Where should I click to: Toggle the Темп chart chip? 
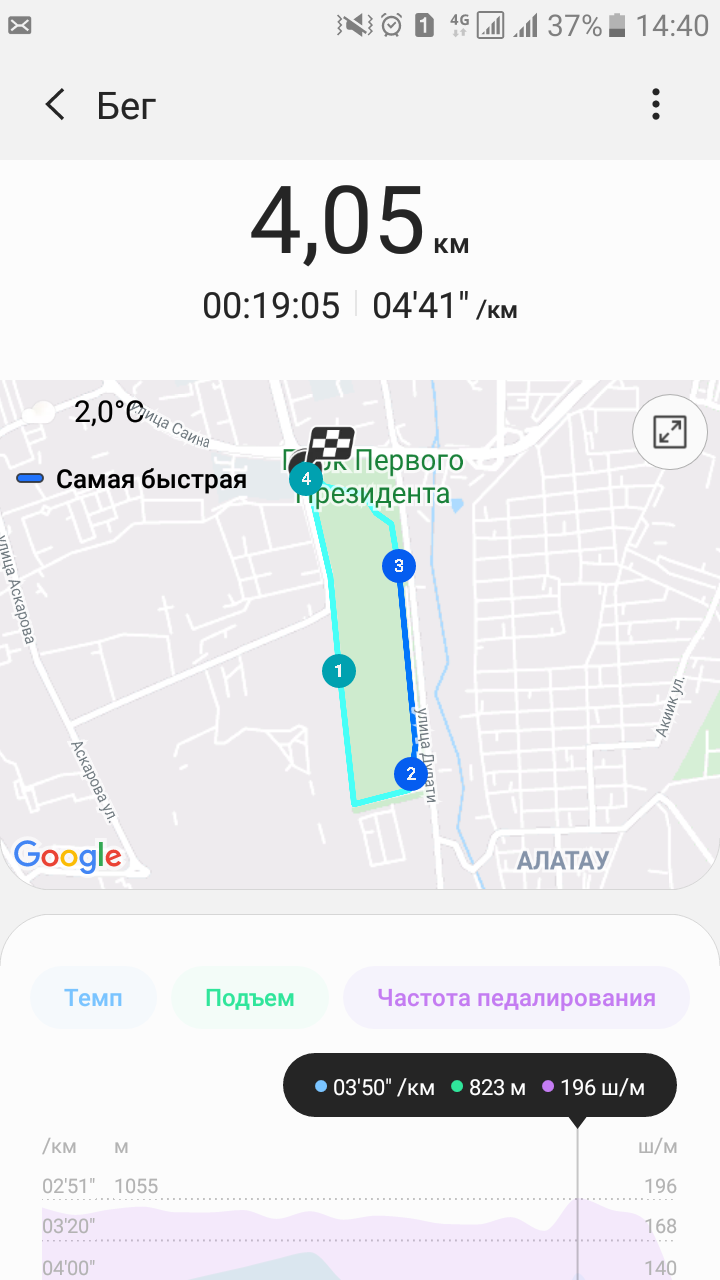[94, 997]
